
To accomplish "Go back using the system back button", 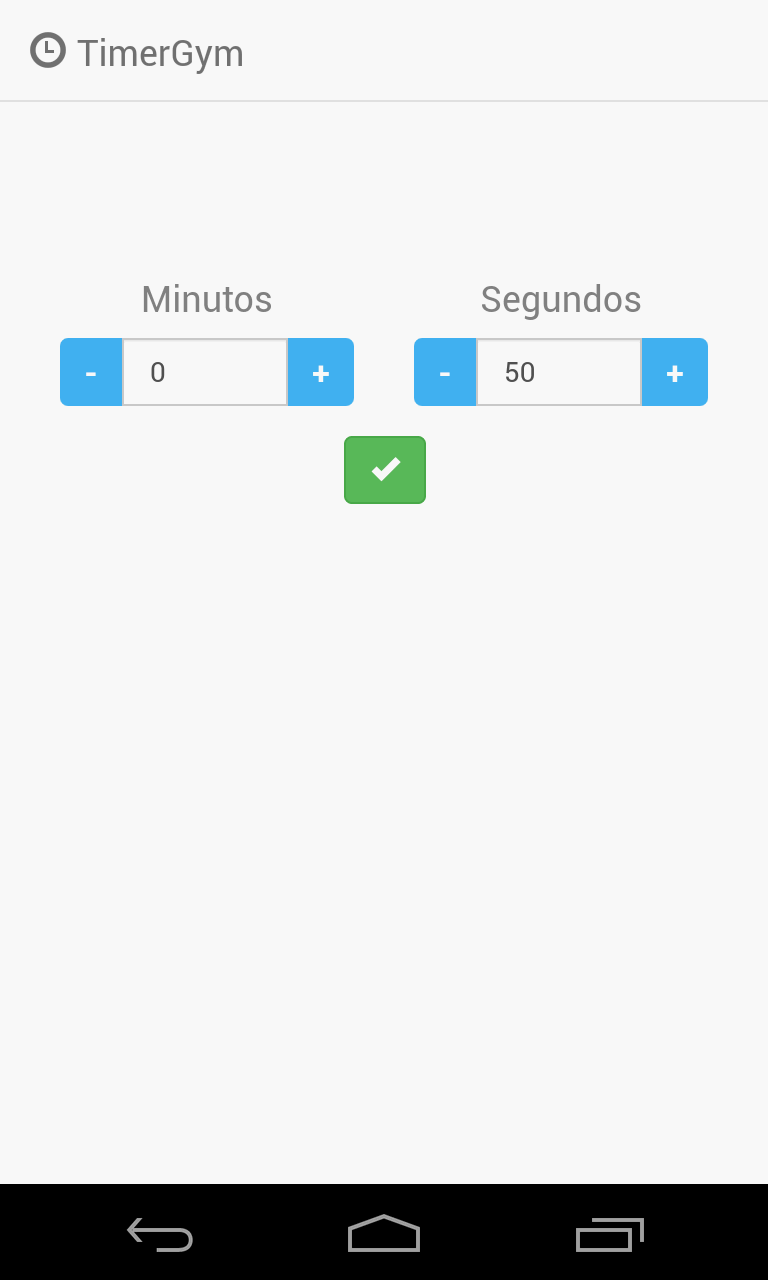I will pos(160,1234).
